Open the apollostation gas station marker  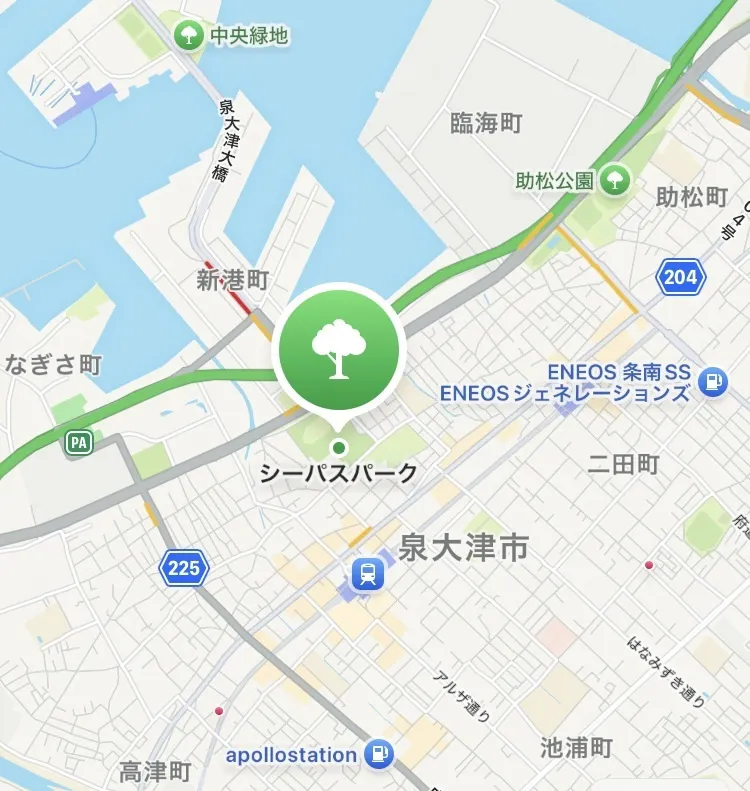pyautogui.click(x=379, y=754)
